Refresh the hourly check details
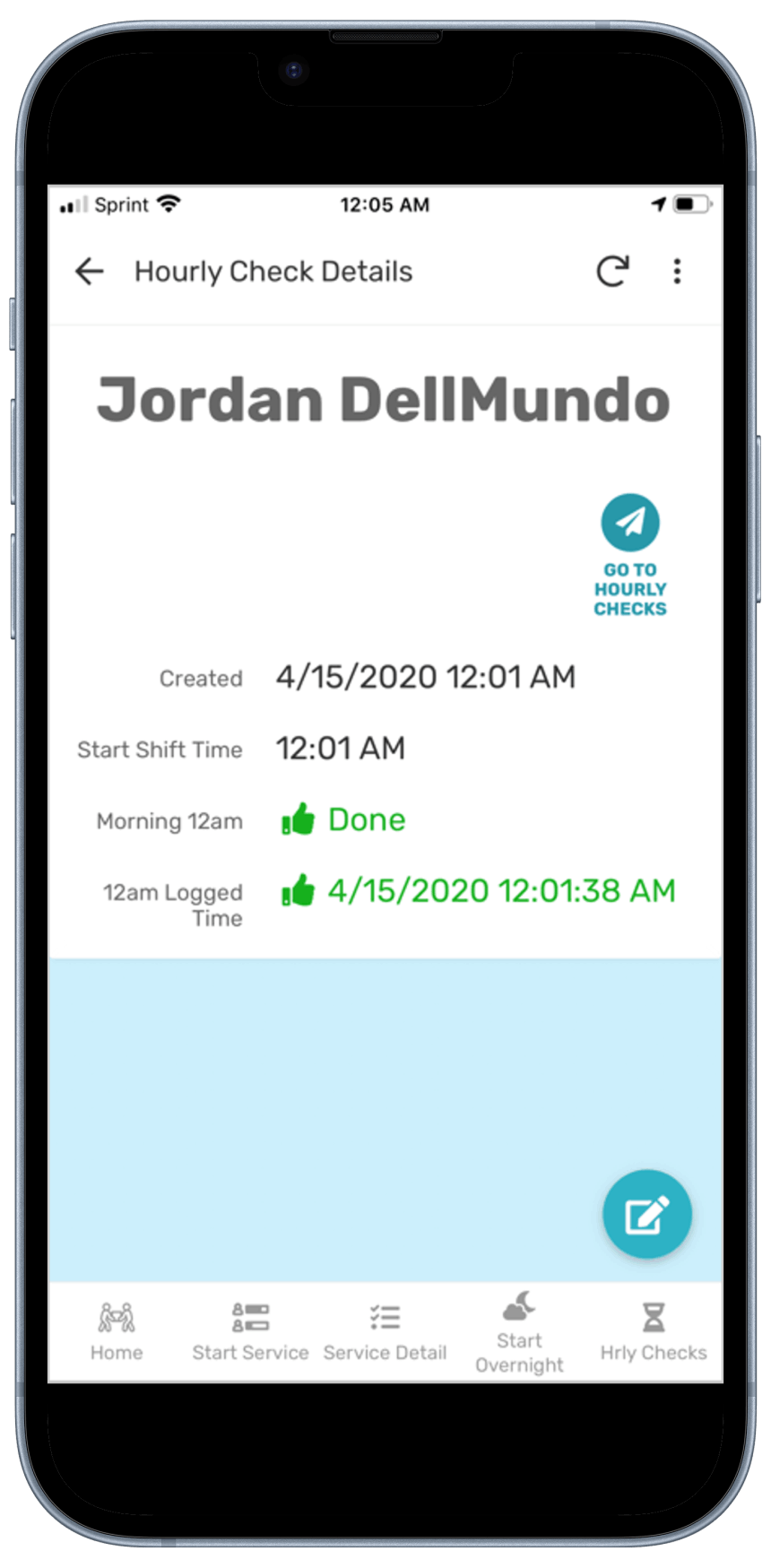This screenshot has height=1568, width=771. point(613,271)
